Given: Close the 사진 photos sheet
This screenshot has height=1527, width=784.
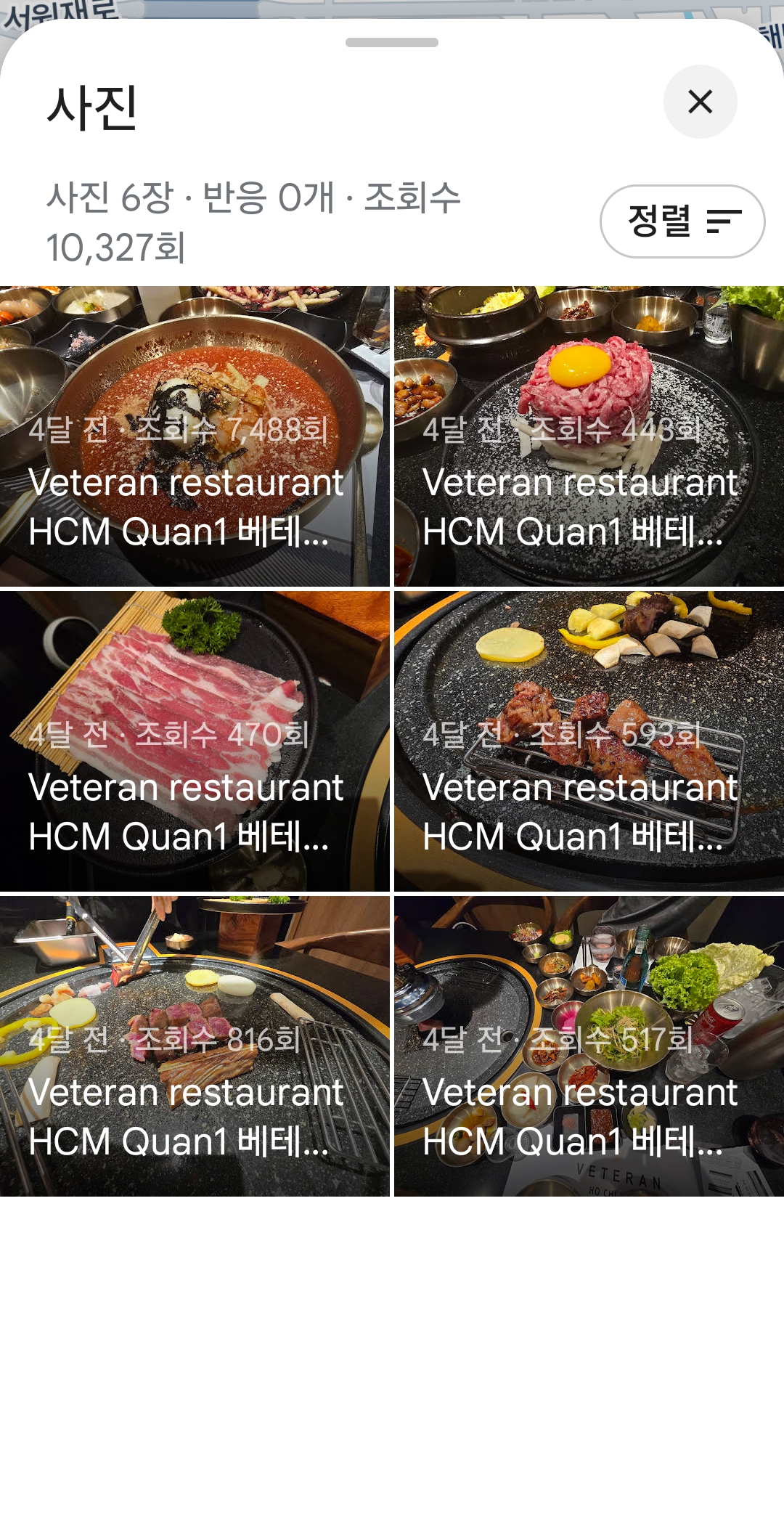Looking at the screenshot, I should click(700, 102).
